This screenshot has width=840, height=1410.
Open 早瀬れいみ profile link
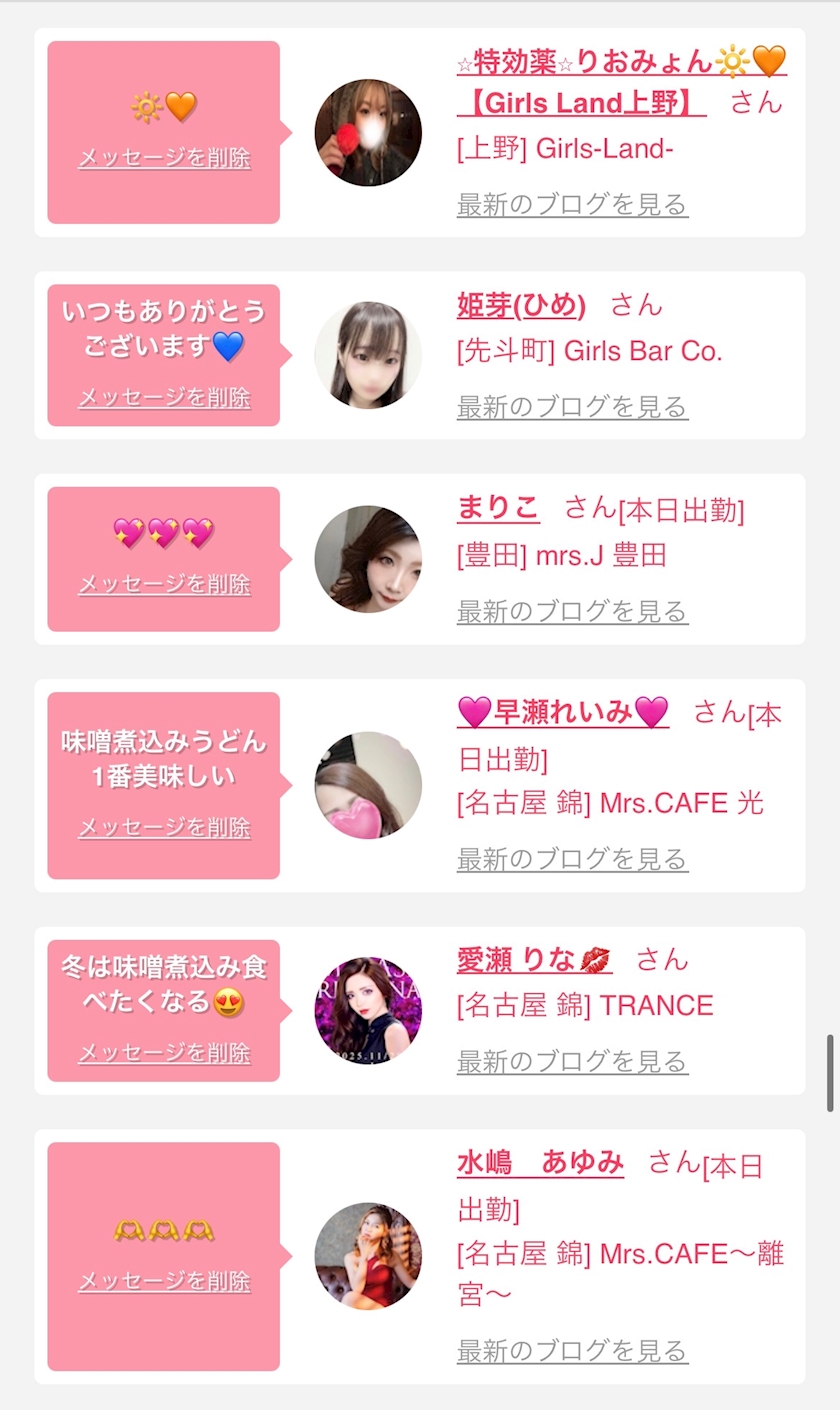coord(562,712)
